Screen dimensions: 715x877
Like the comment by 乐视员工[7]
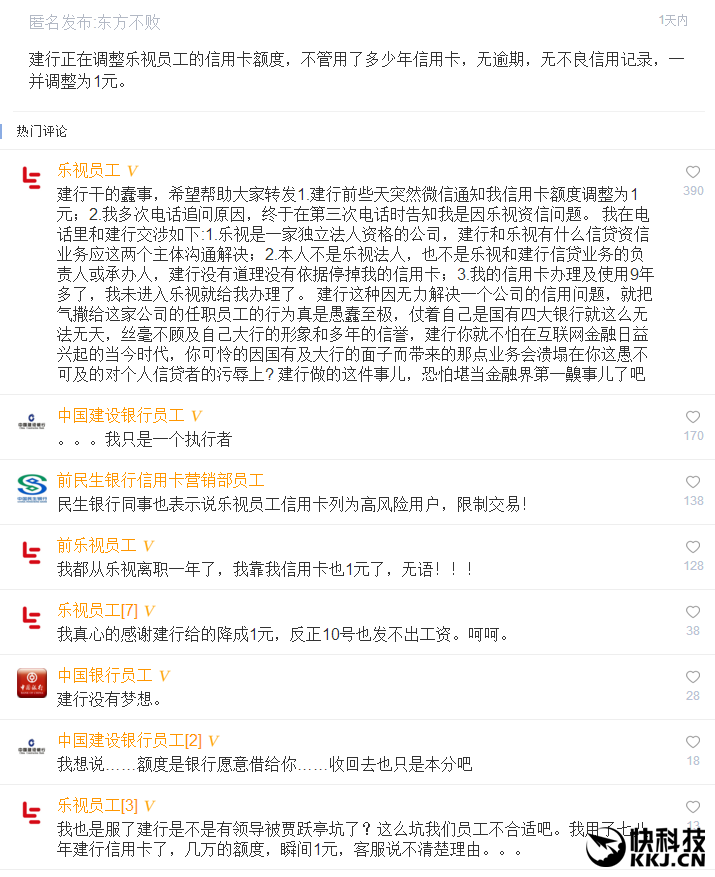(x=693, y=612)
